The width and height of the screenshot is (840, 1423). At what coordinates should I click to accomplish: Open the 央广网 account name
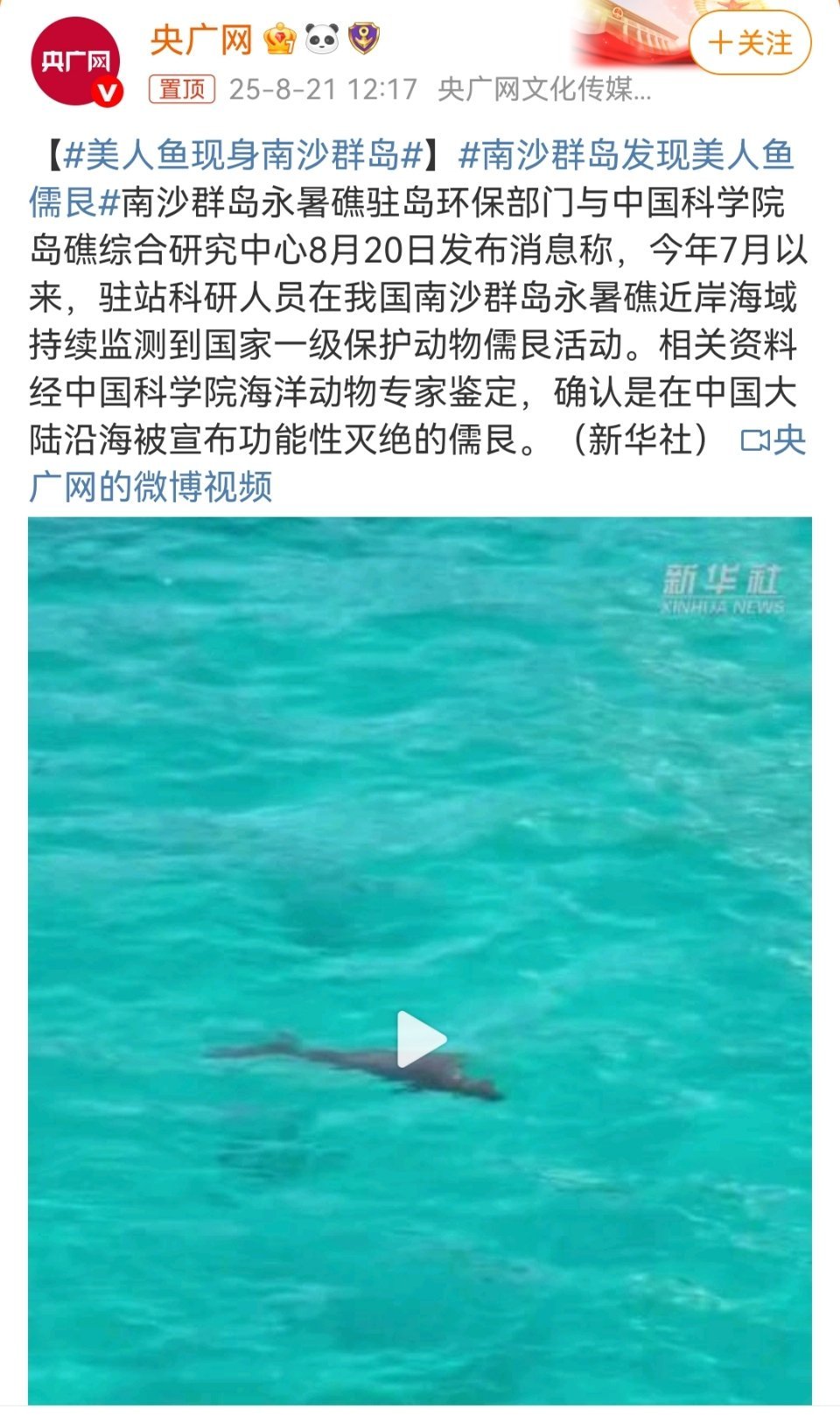point(200,39)
